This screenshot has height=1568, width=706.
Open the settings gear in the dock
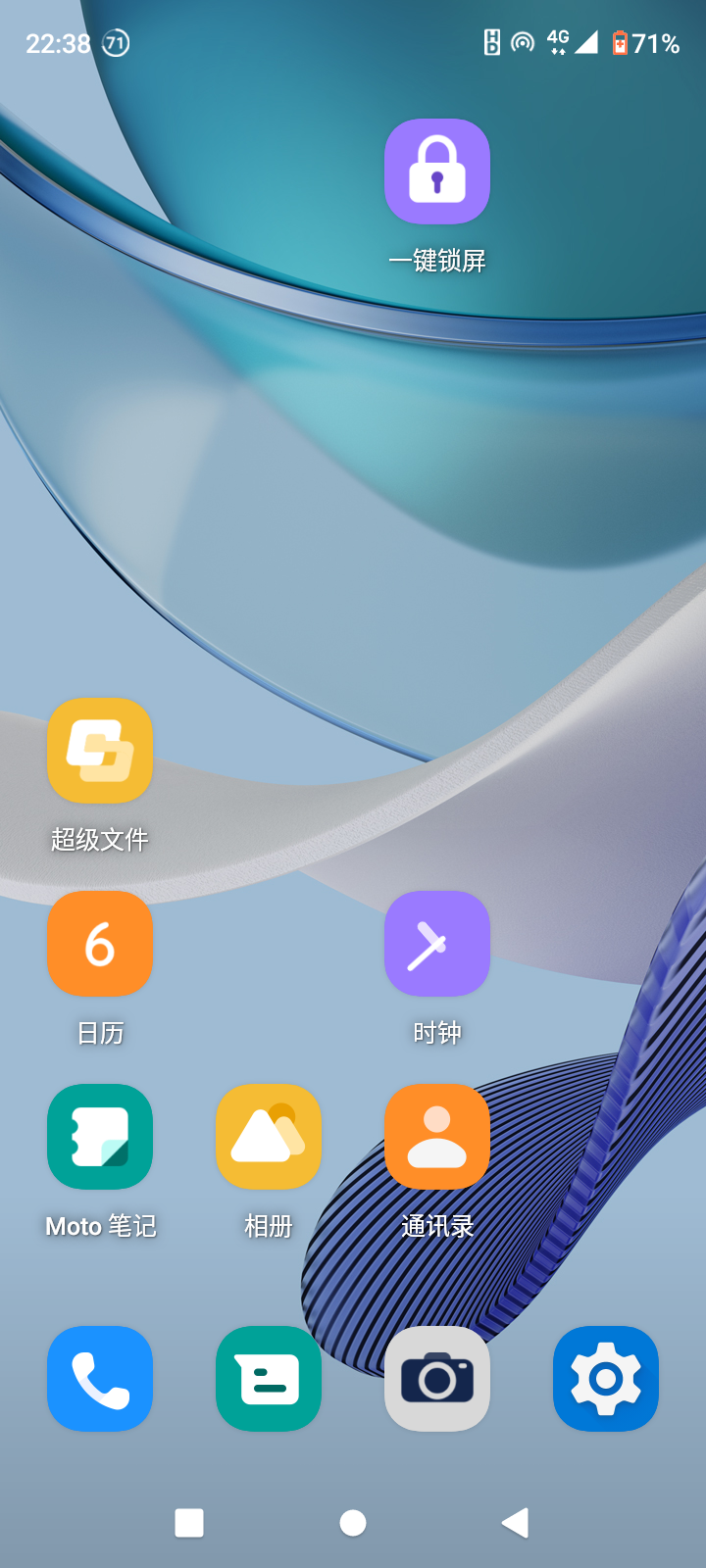click(x=606, y=1379)
